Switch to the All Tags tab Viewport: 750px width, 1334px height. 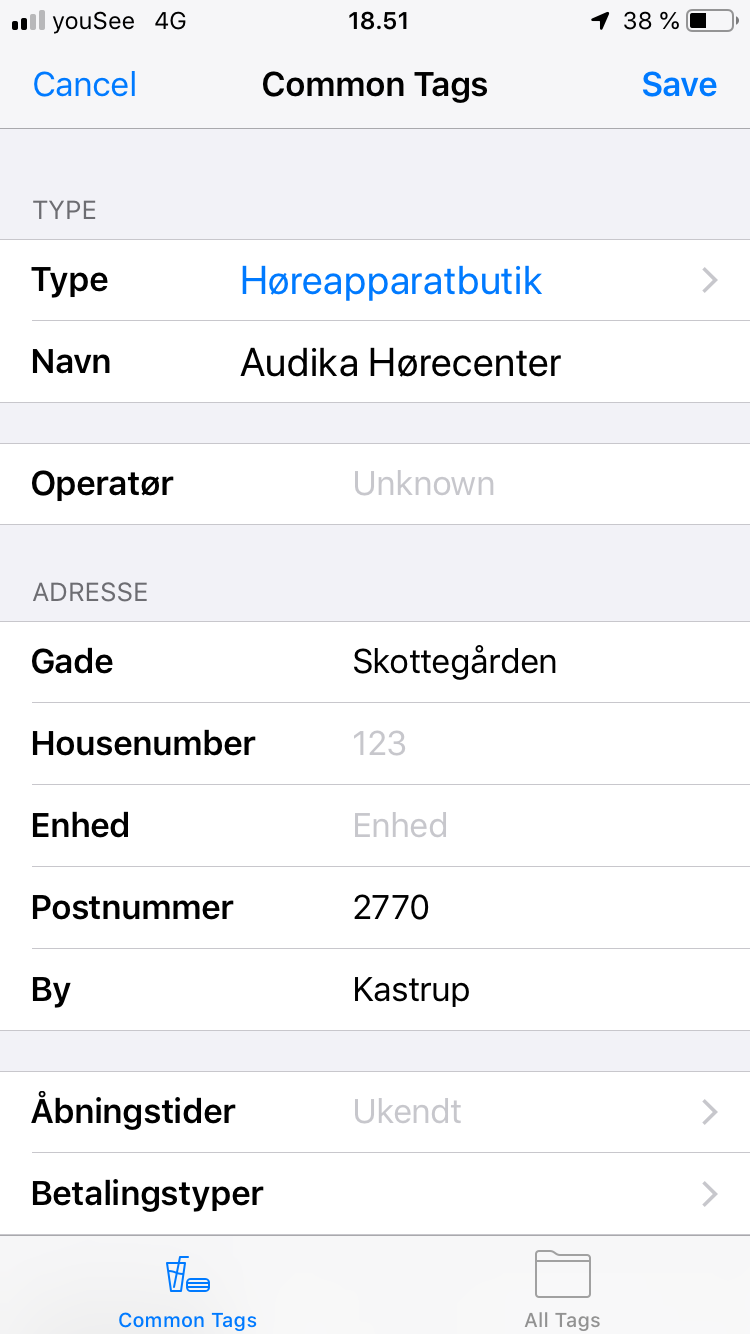(x=562, y=1287)
